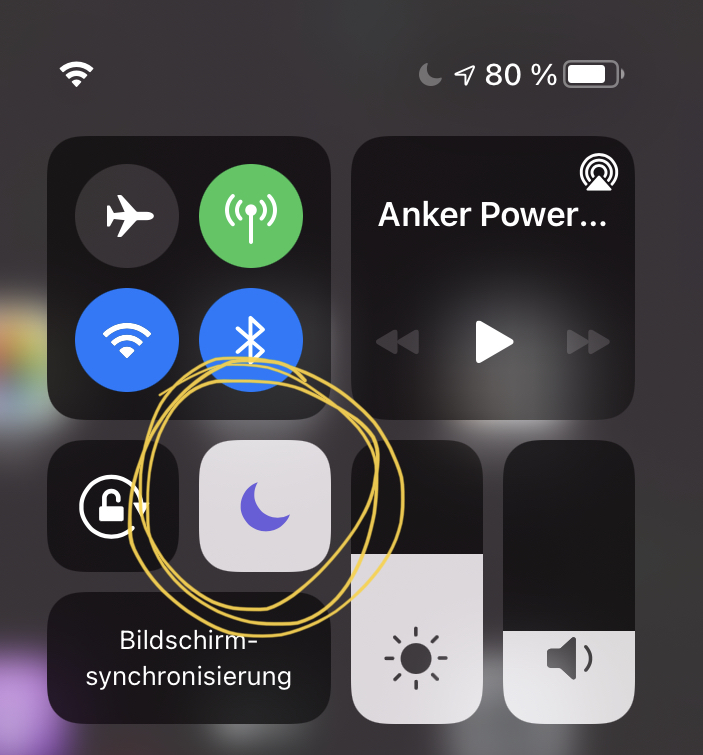The image size is (703, 755).
Task: Open Bildschirmsynchronisierung screen mirroring
Action: (189, 658)
